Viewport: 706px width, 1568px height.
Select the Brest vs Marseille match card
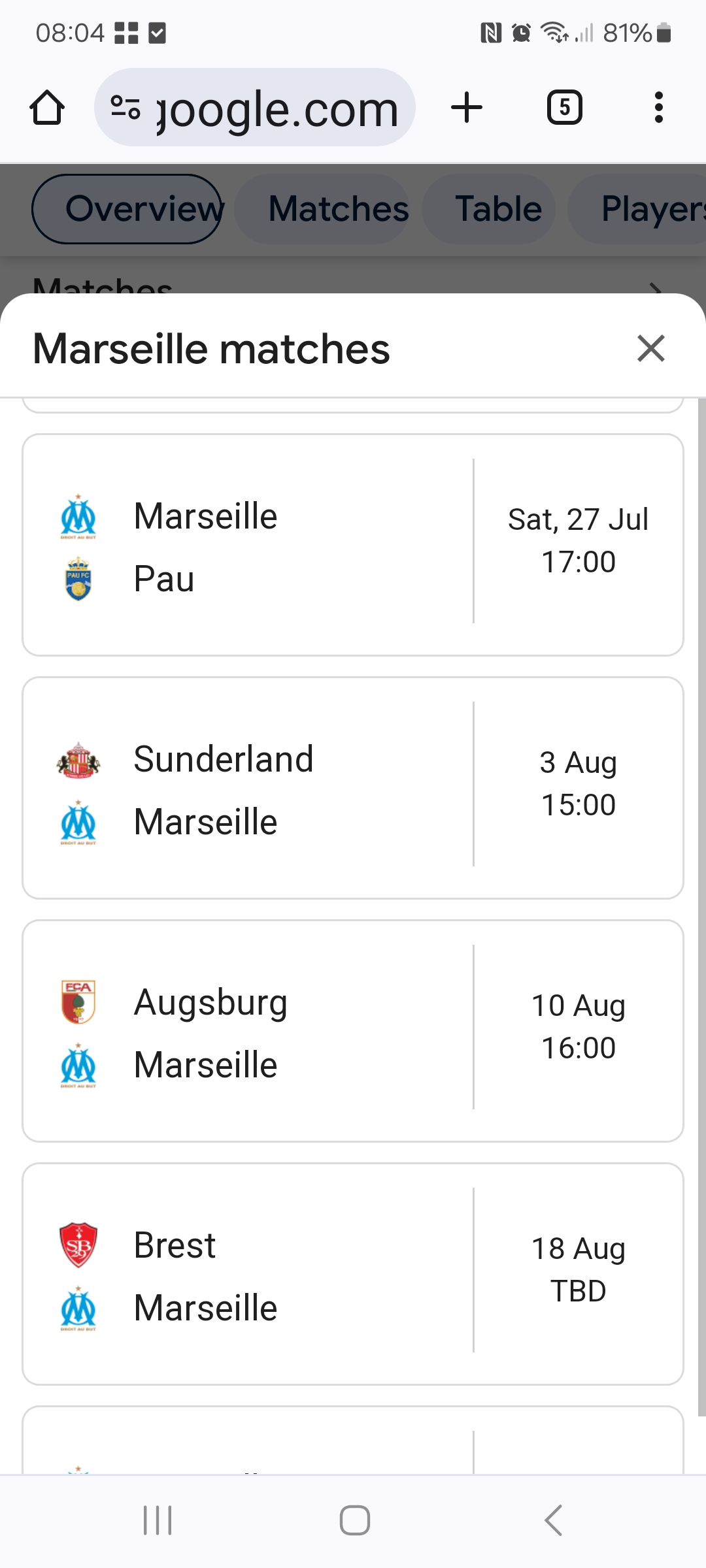pyautogui.click(x=353, y=1274)
